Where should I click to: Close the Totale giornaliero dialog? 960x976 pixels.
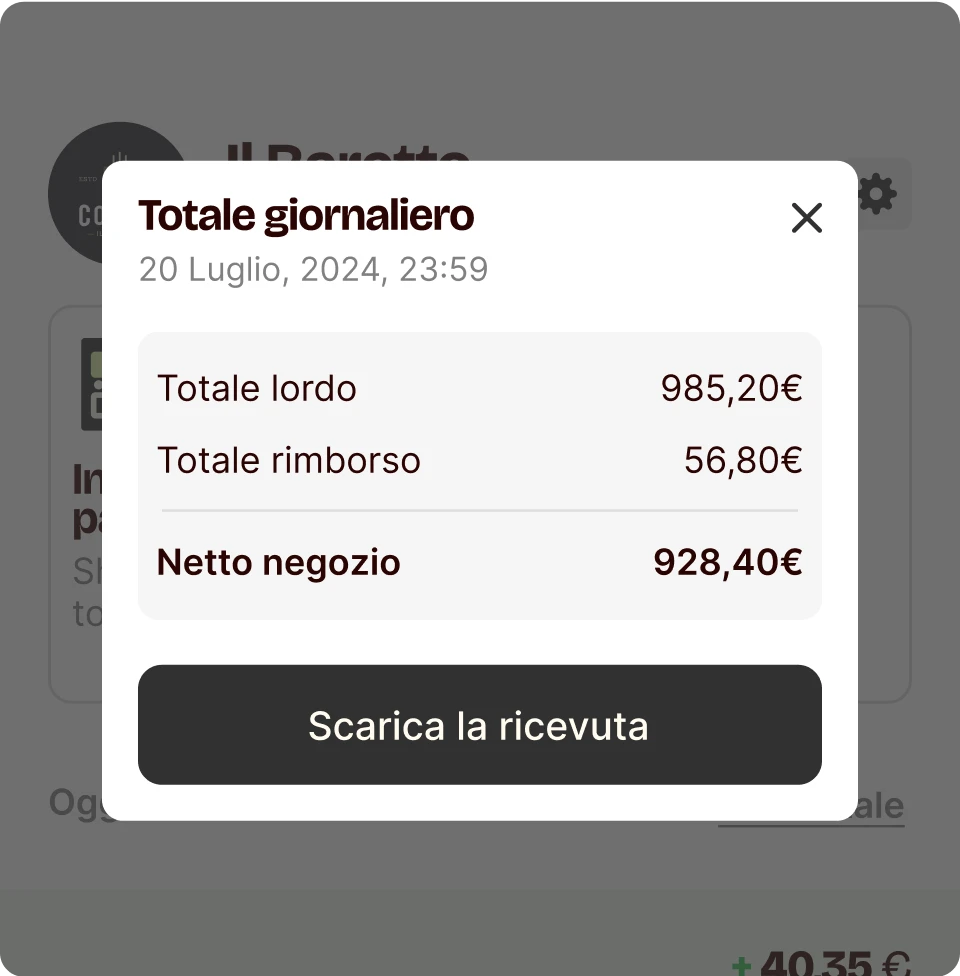pos(806,218)
